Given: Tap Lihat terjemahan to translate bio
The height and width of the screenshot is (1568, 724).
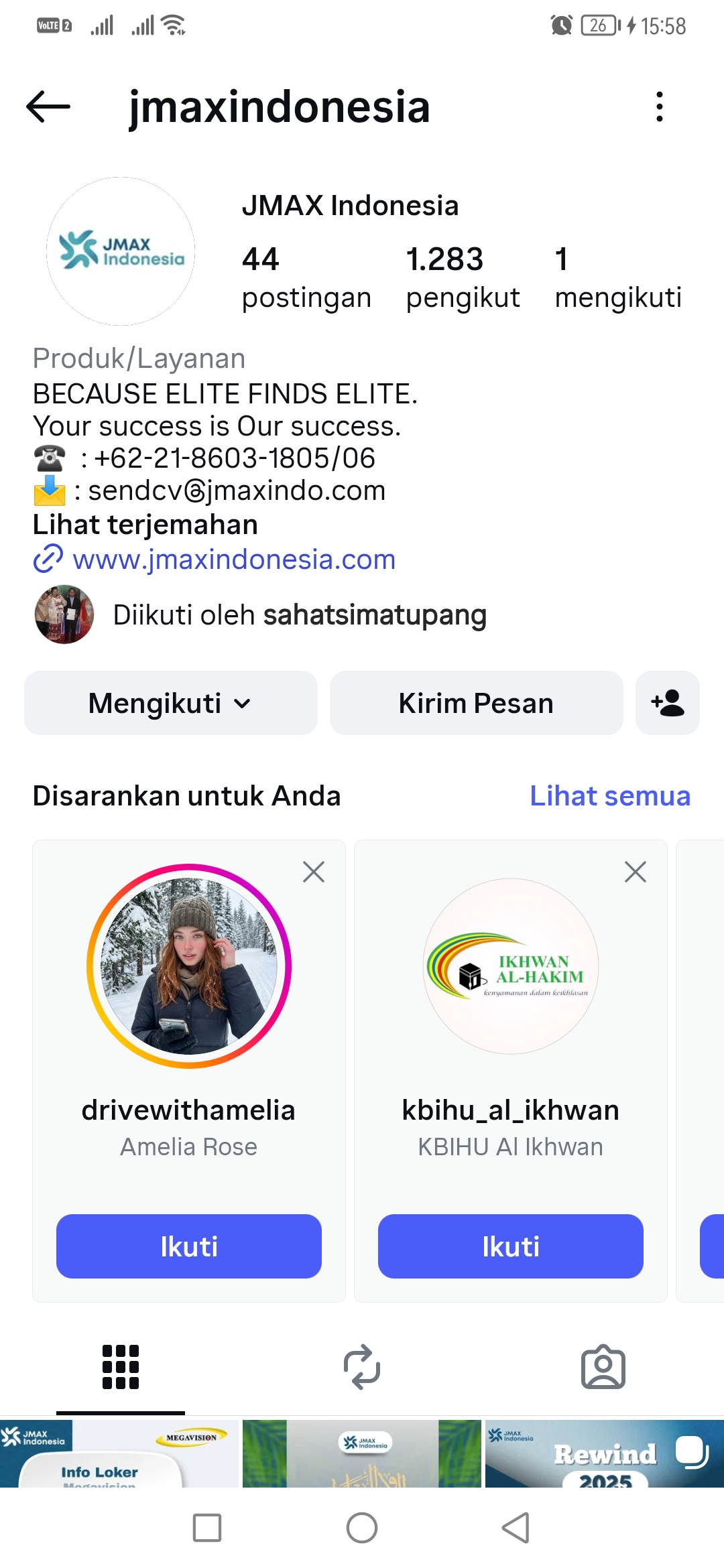Looking at the screenshot, I should point(145,525).
